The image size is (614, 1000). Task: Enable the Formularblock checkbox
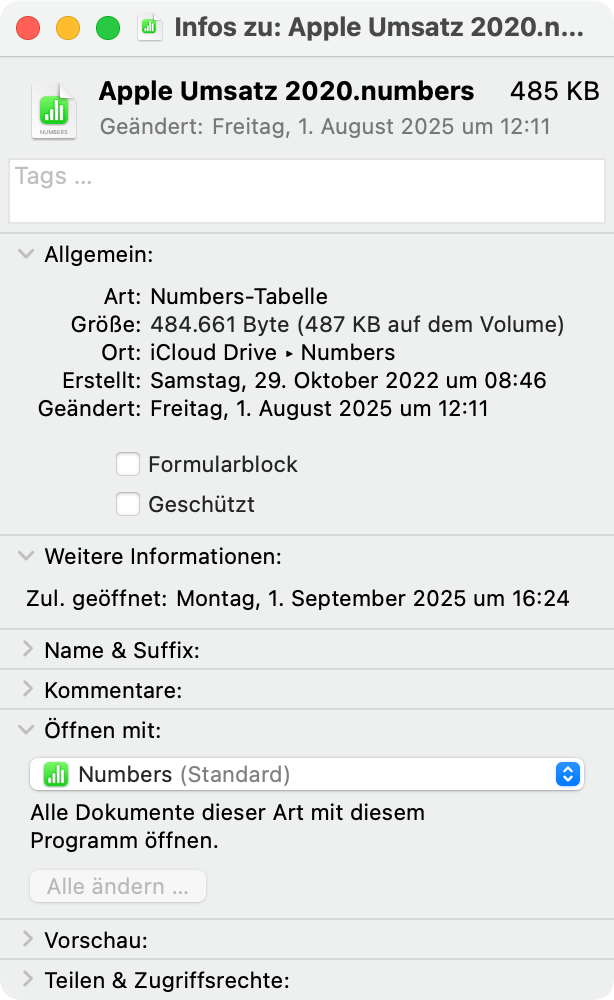click(x=128, y=464)
